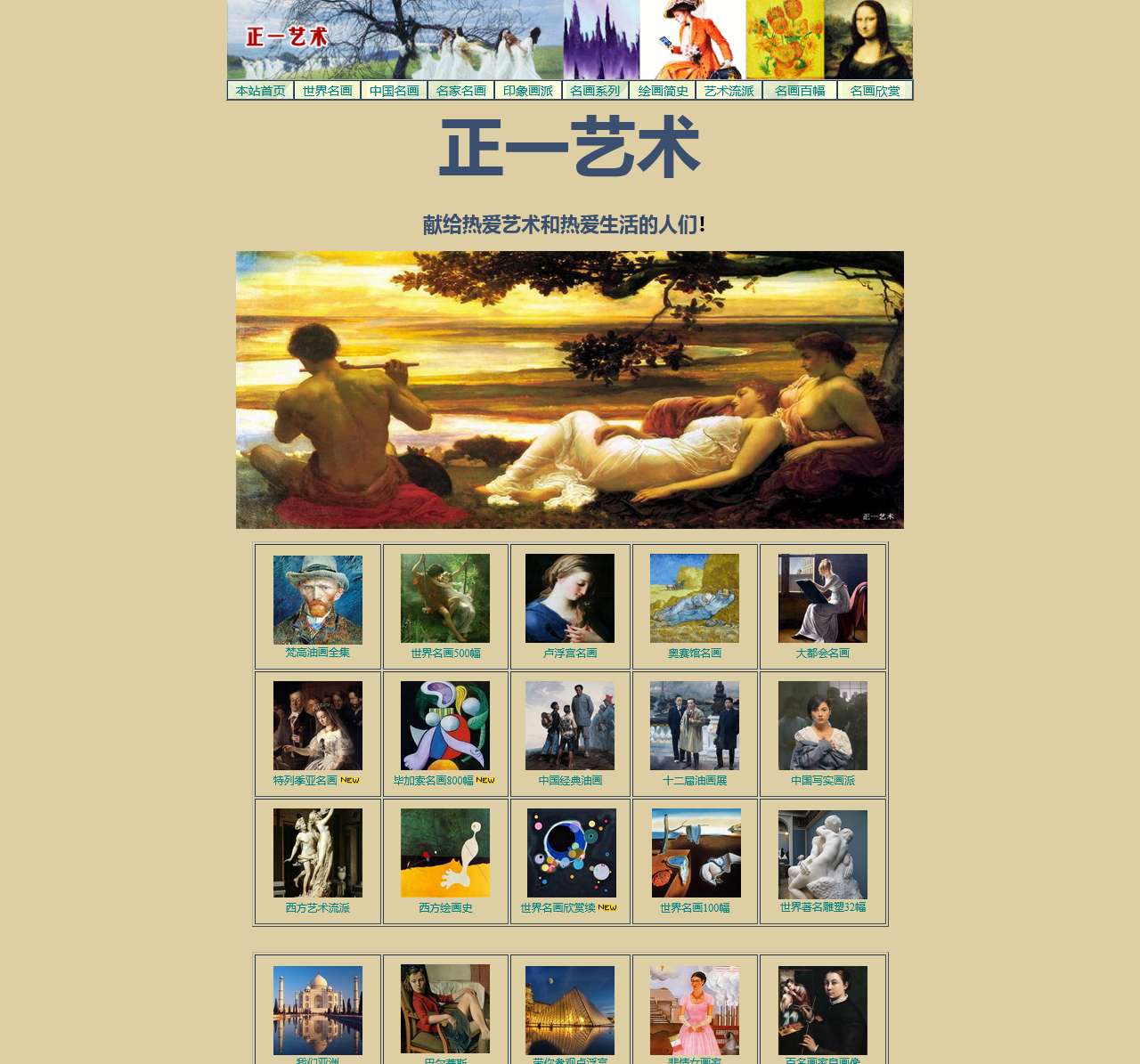View the 西方艺术流派 tile
Image resolution: width=1140 pixels, height=1064 pixels.
point(317,853)
